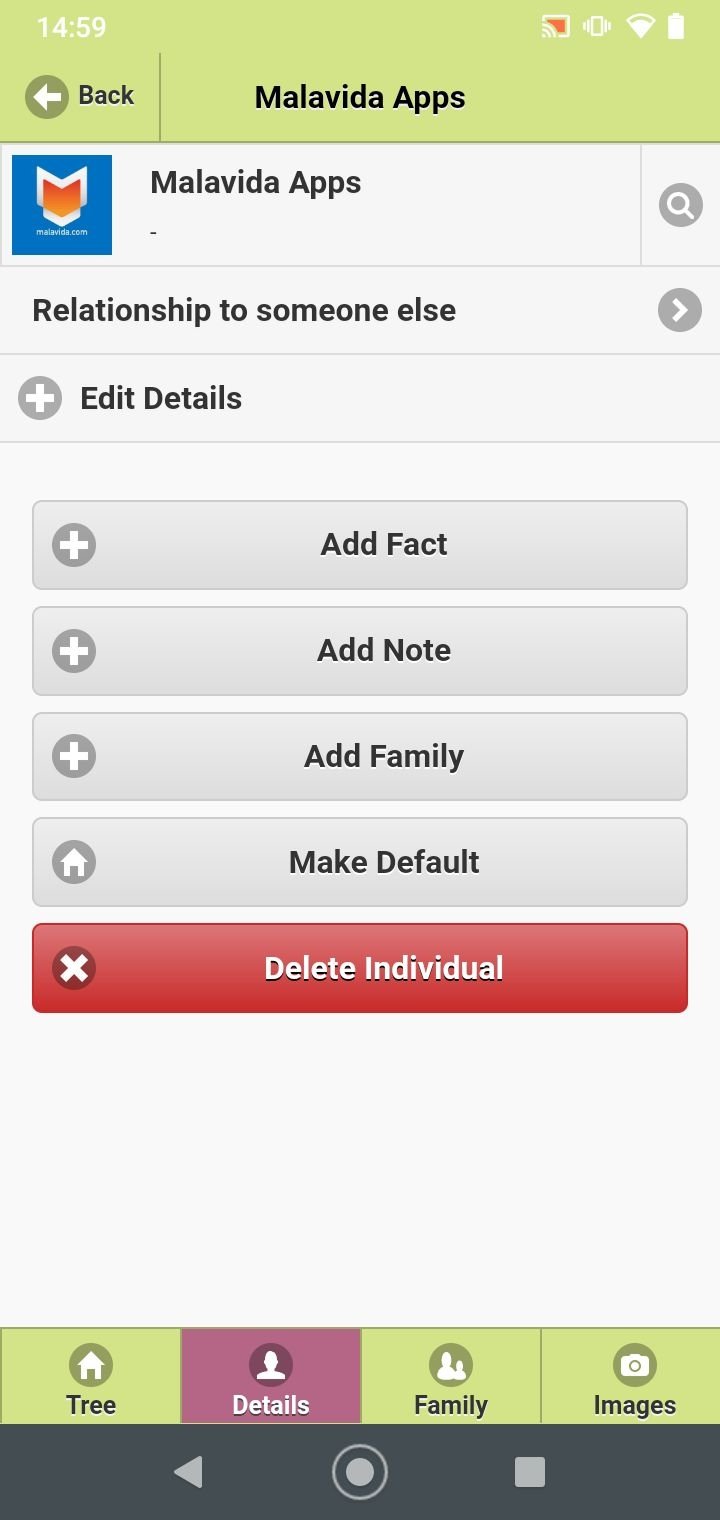The image size is (720, 1520).
Task: Make this individual the default
Action: pos(360,862)
